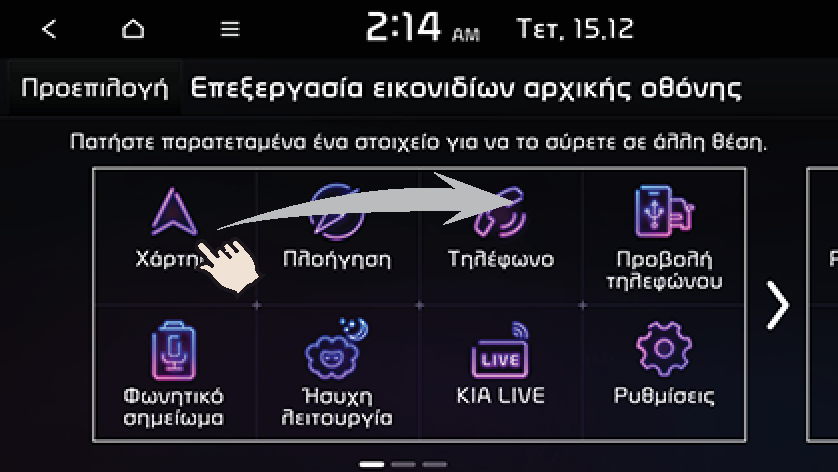Image resolution: width=838 pixels, height=472 pixels.
Task: Select the Φωνητικό σημείωμα icon
Action: coord(173,372)
